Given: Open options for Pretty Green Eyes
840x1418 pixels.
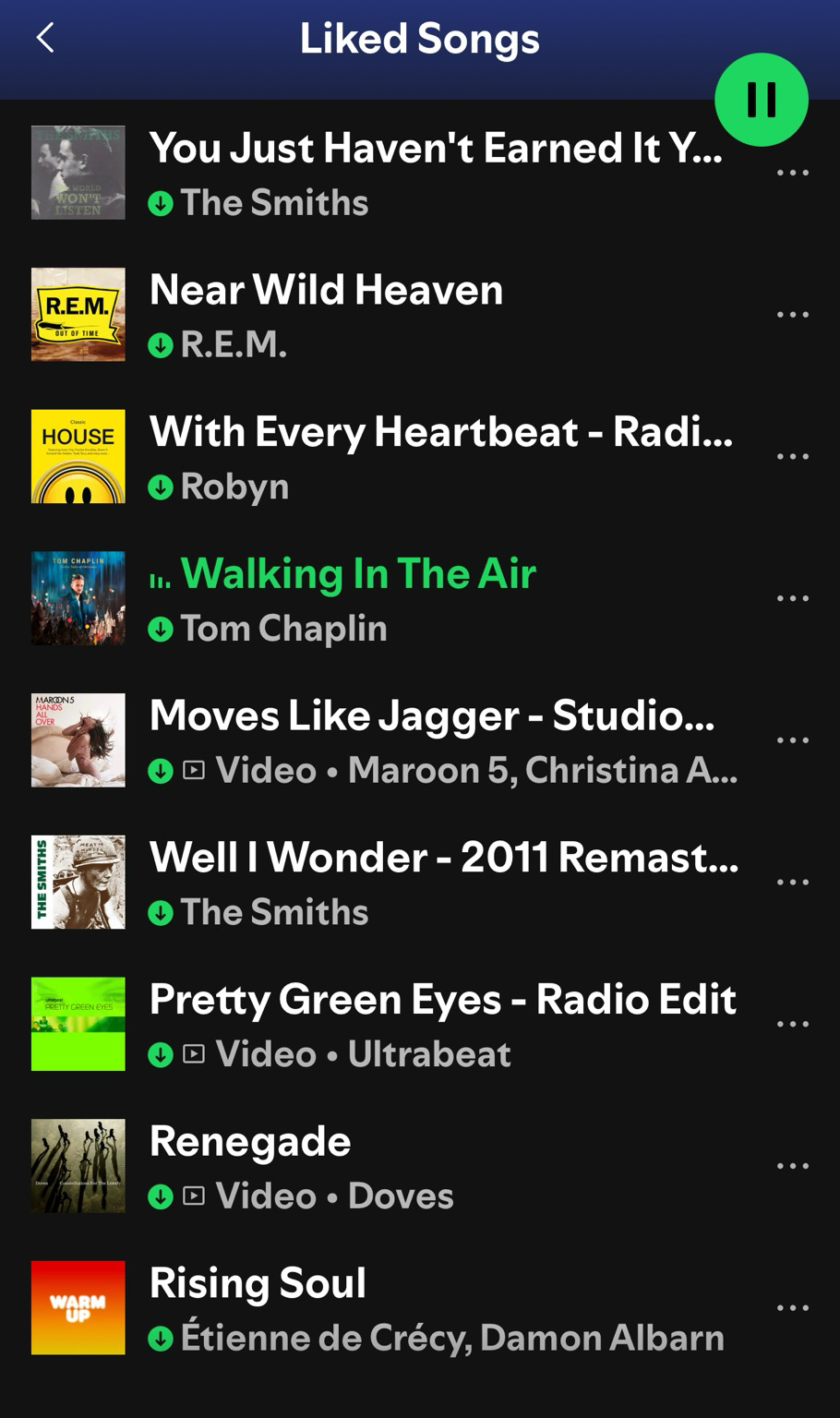Looking at the screenshot, I should tap(793, 1024).
